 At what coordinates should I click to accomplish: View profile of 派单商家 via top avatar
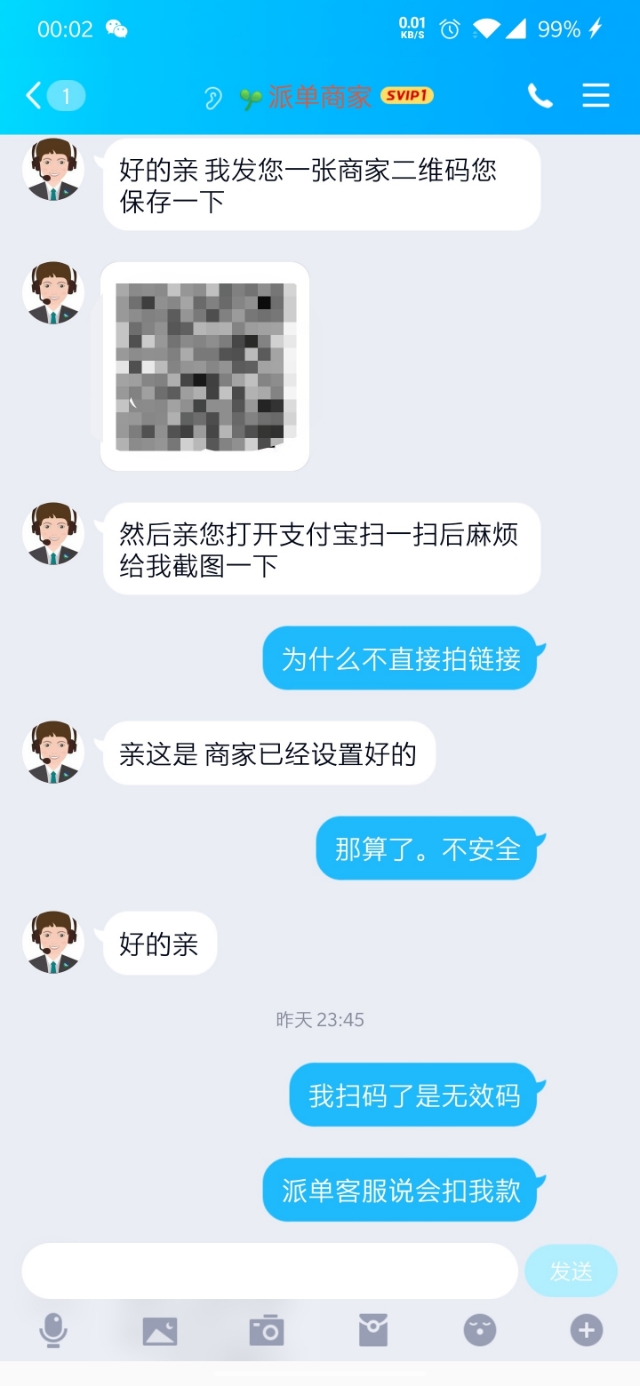pyautogui.click(x=53, y=170)
